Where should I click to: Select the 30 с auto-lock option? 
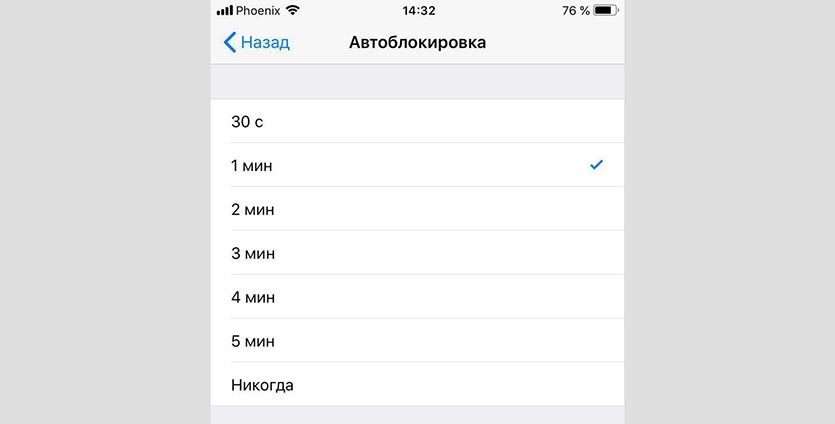click(417, 122)
